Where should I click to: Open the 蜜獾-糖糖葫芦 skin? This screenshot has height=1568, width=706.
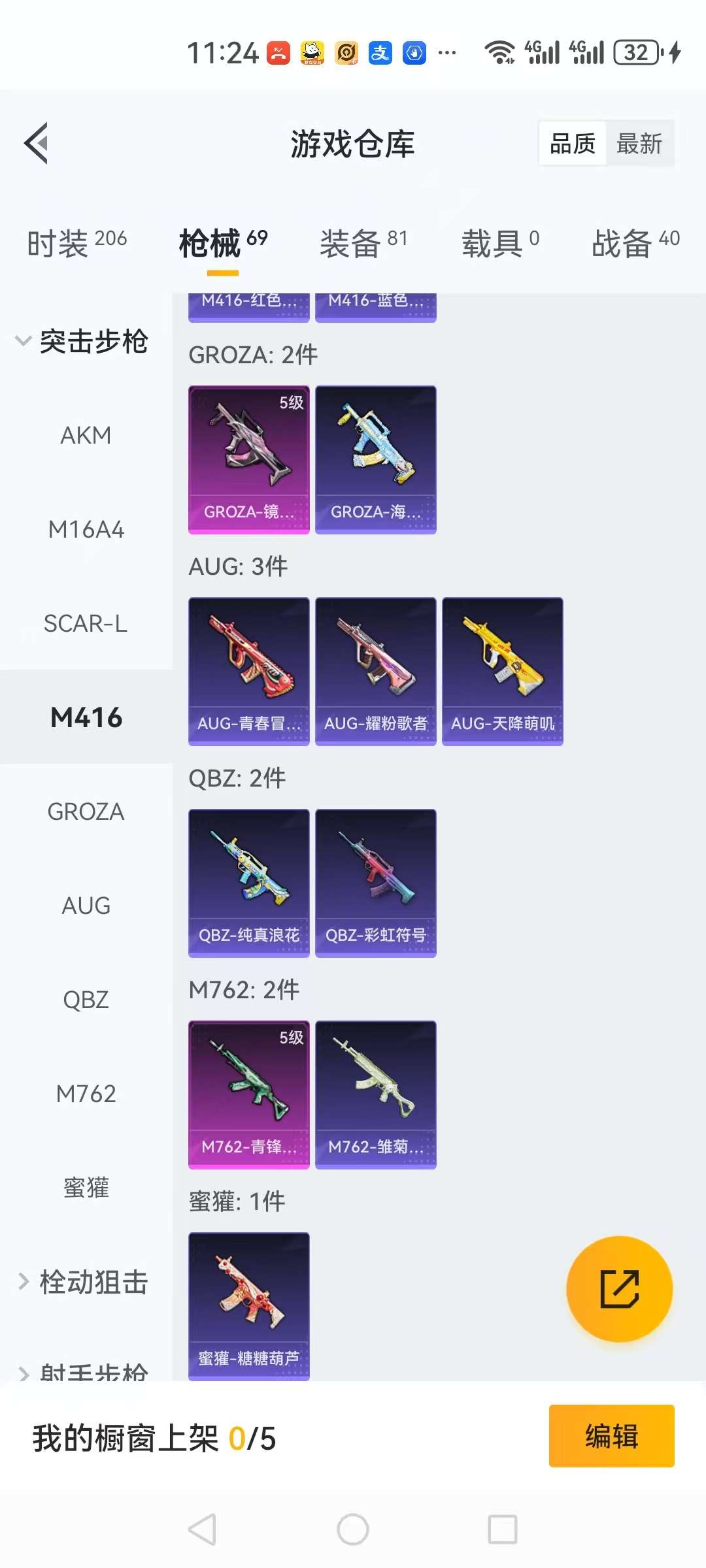[248, 1305]
